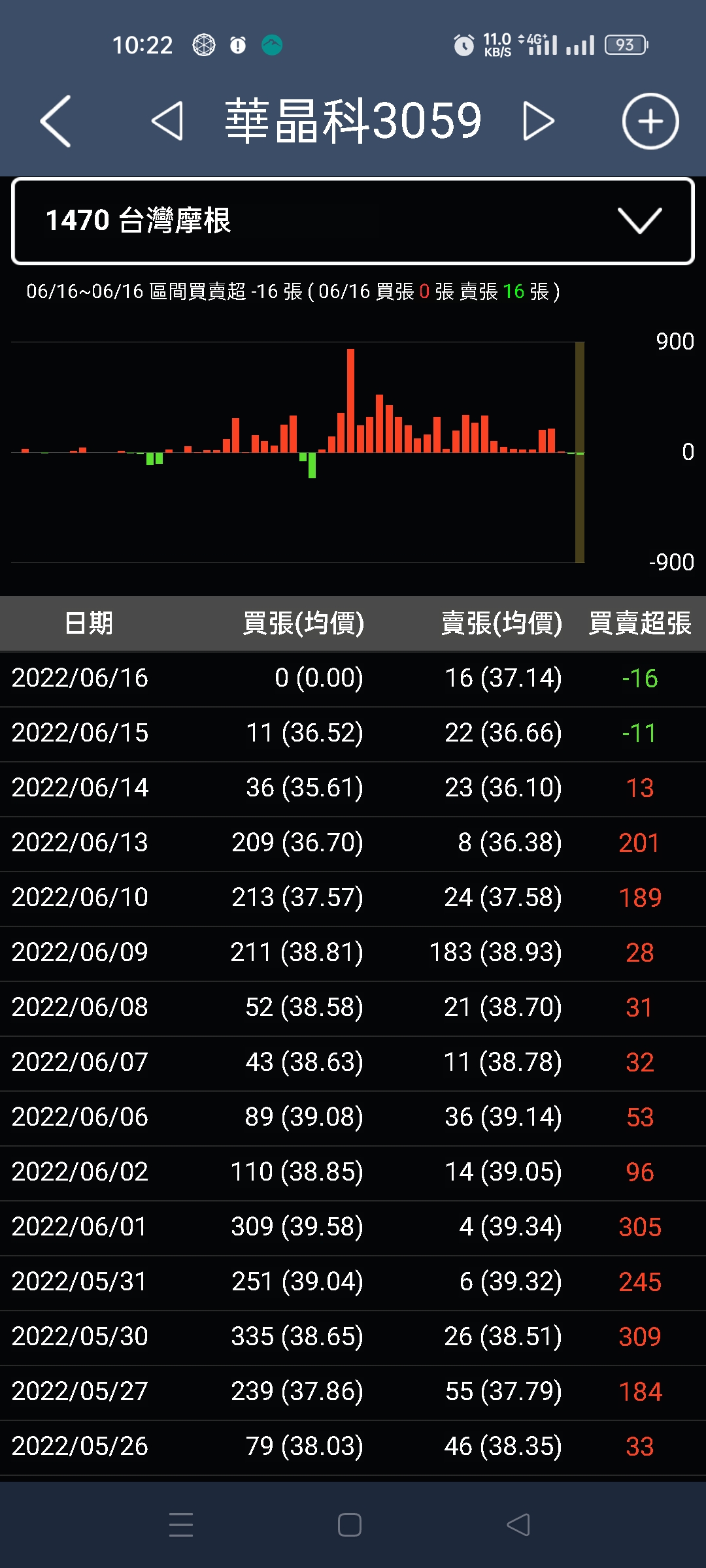
Task: Go back using the top-left arrow
Action: click(x=56, y=122)
